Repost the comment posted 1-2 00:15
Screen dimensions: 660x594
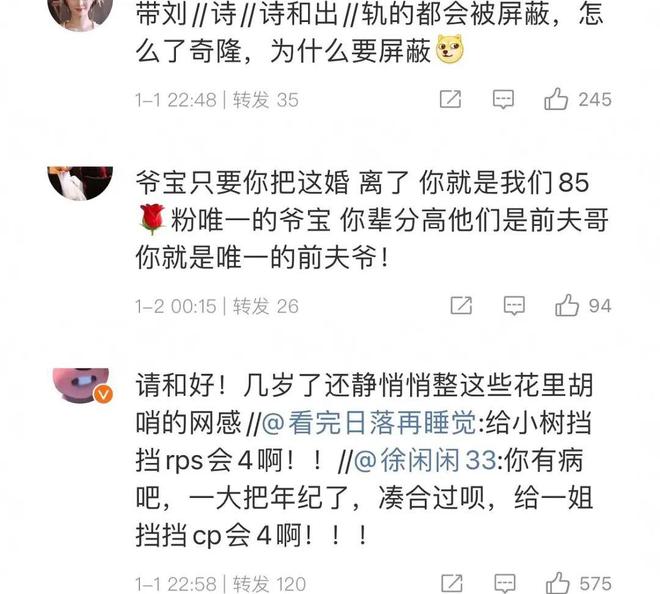[x=461, y=305]
